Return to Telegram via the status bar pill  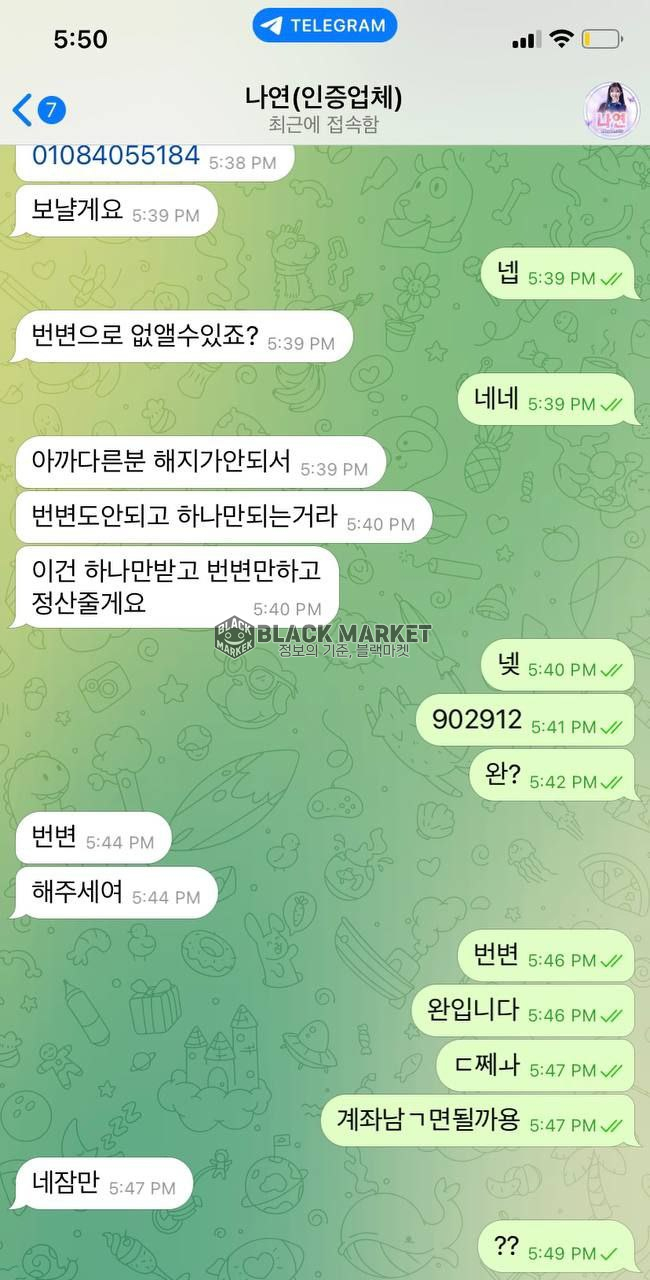point(324,26)
